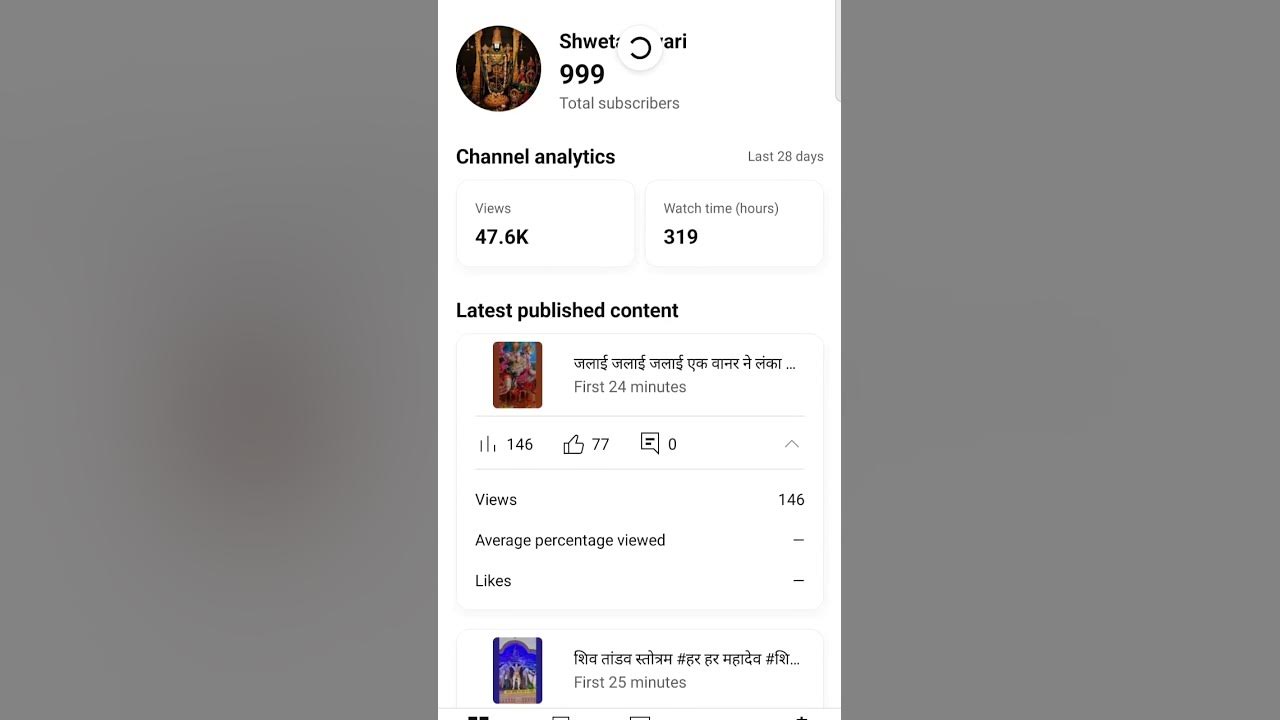View comments on the first video

click(658, 444)
